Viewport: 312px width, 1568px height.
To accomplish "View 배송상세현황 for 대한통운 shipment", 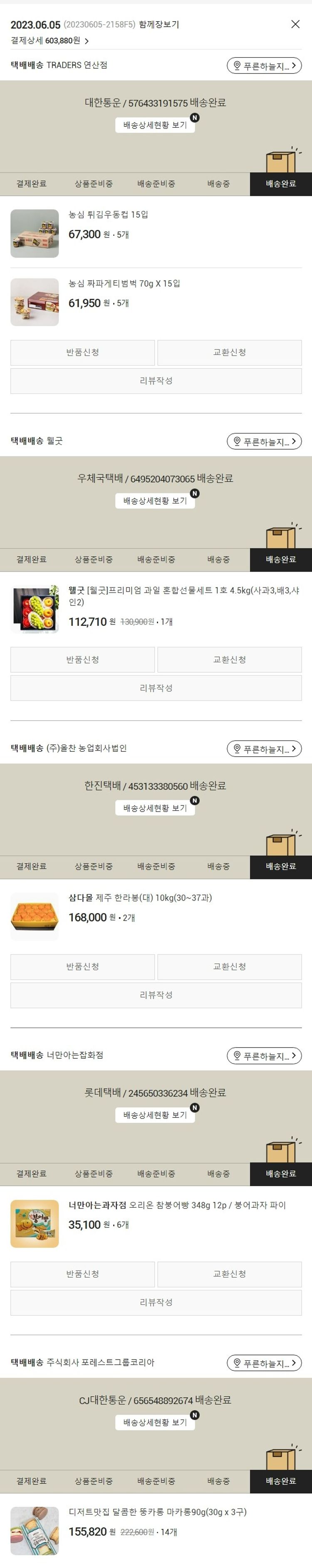I will (x=155, y=125).
